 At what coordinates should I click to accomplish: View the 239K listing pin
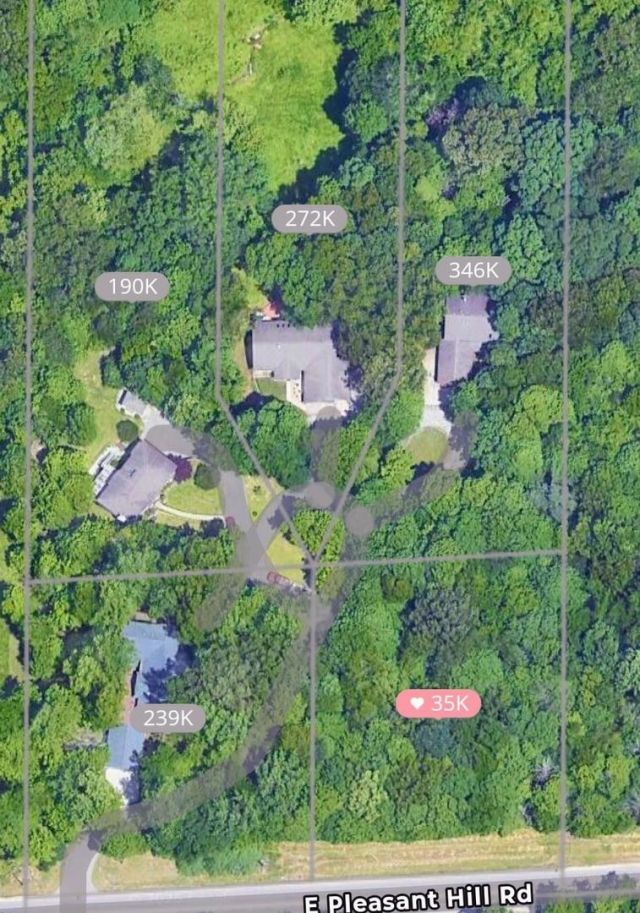point(167,718)
